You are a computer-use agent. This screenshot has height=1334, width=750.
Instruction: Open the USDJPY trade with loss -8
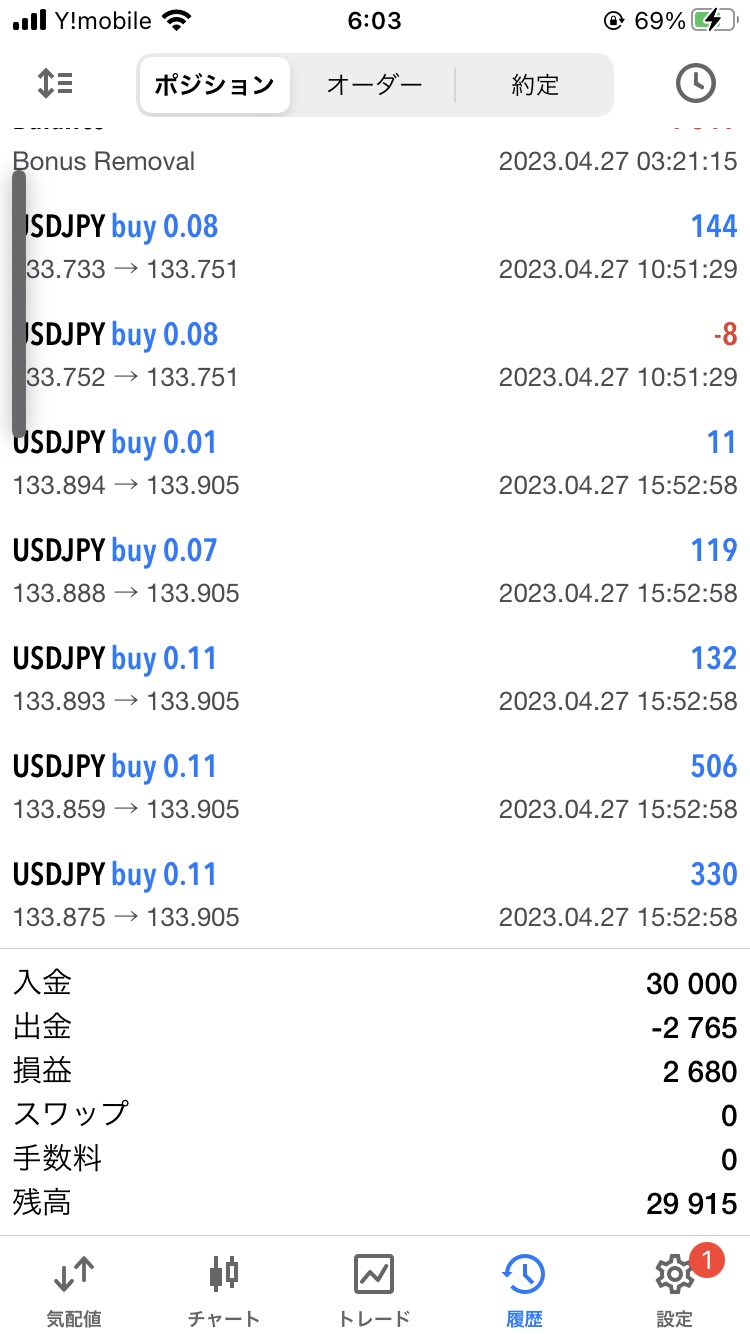375,355
